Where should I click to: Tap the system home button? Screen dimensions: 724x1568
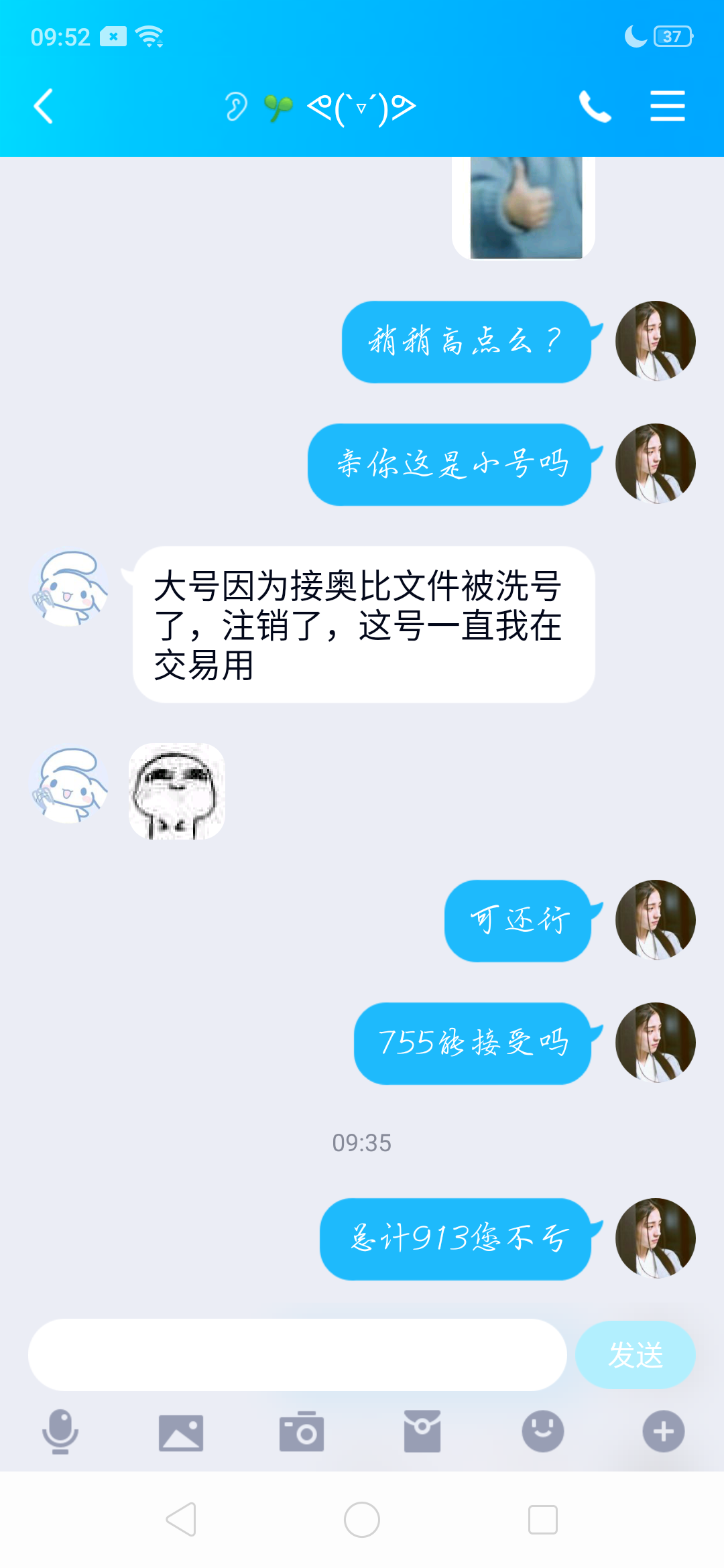click(x=362, y=1519)
